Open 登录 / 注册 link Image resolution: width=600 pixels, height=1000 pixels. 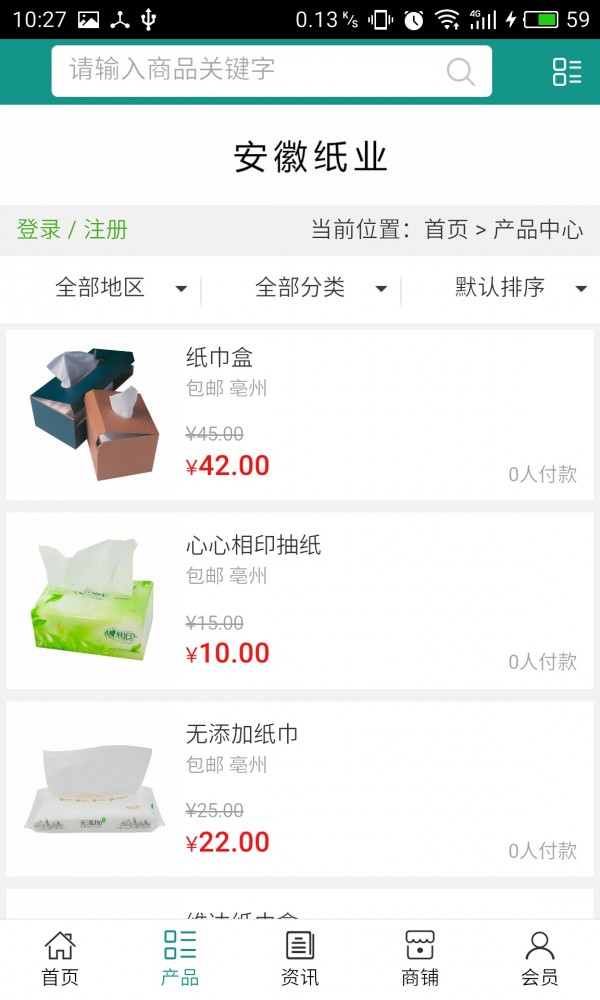72,230
